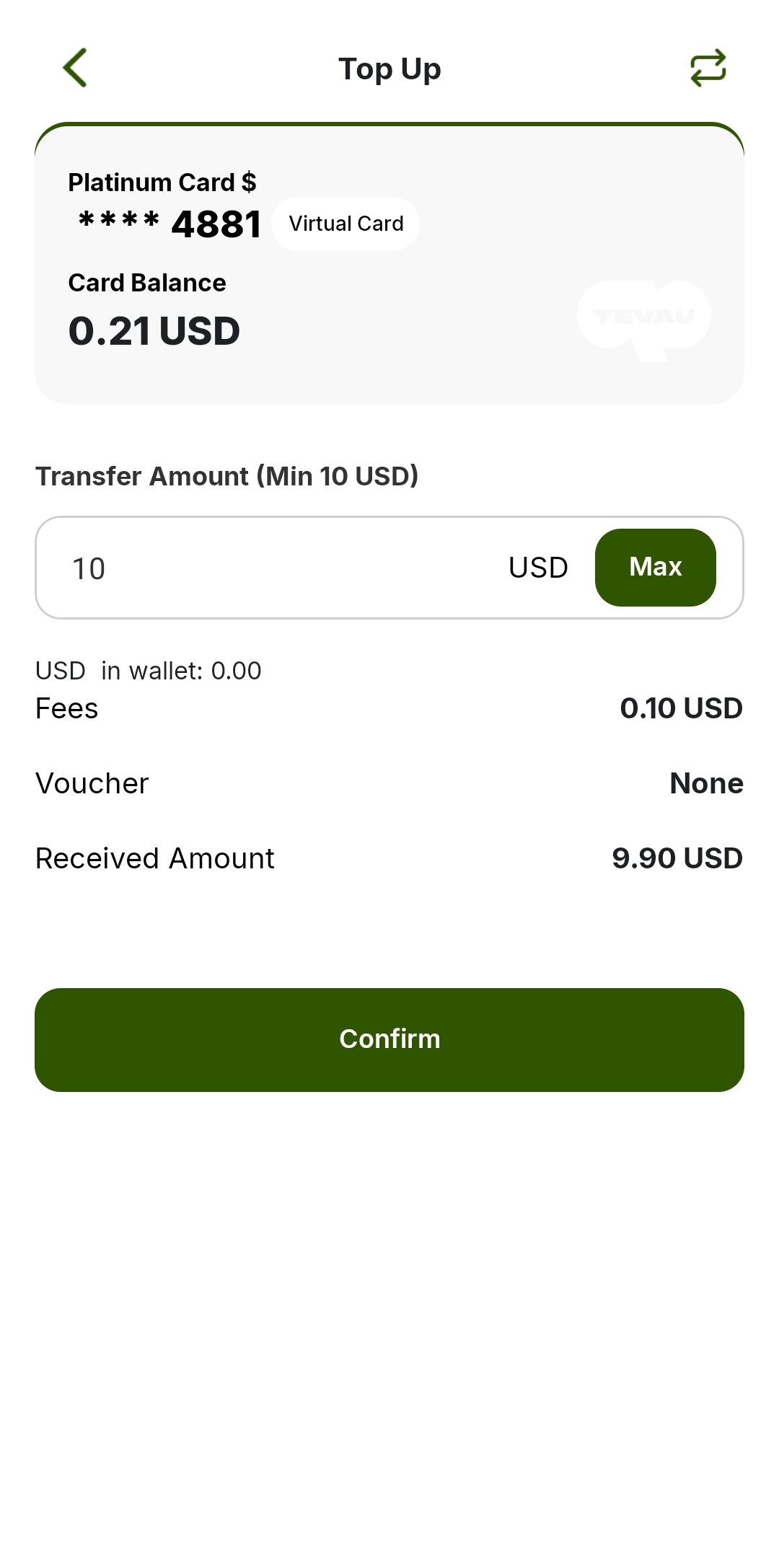Tap the TEVAU logo watermark on the card
The image size is (779, 1568).
click(x=644, y=315)
